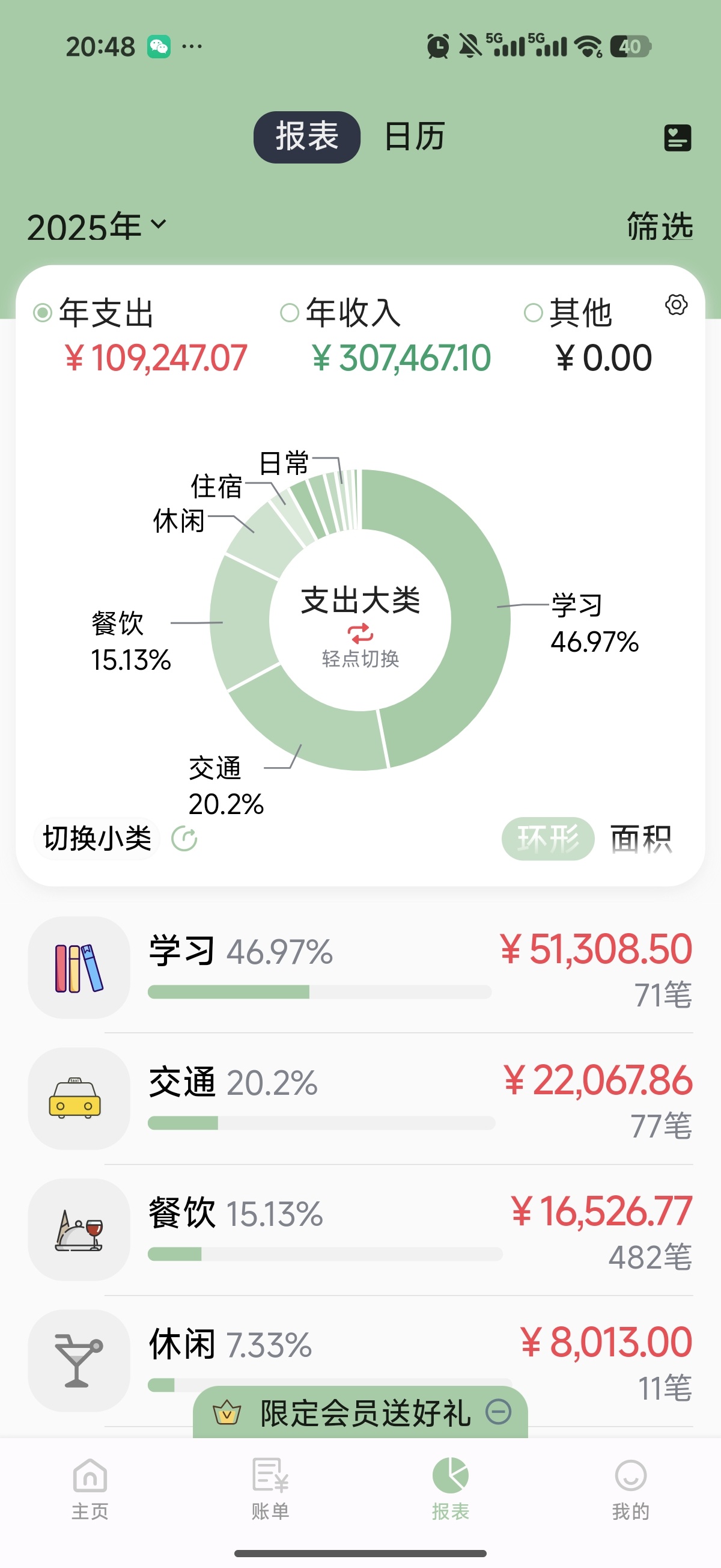Select the 其他 radio option
Viewport: 721px width, 1568px height.
(x=533, y=313)
